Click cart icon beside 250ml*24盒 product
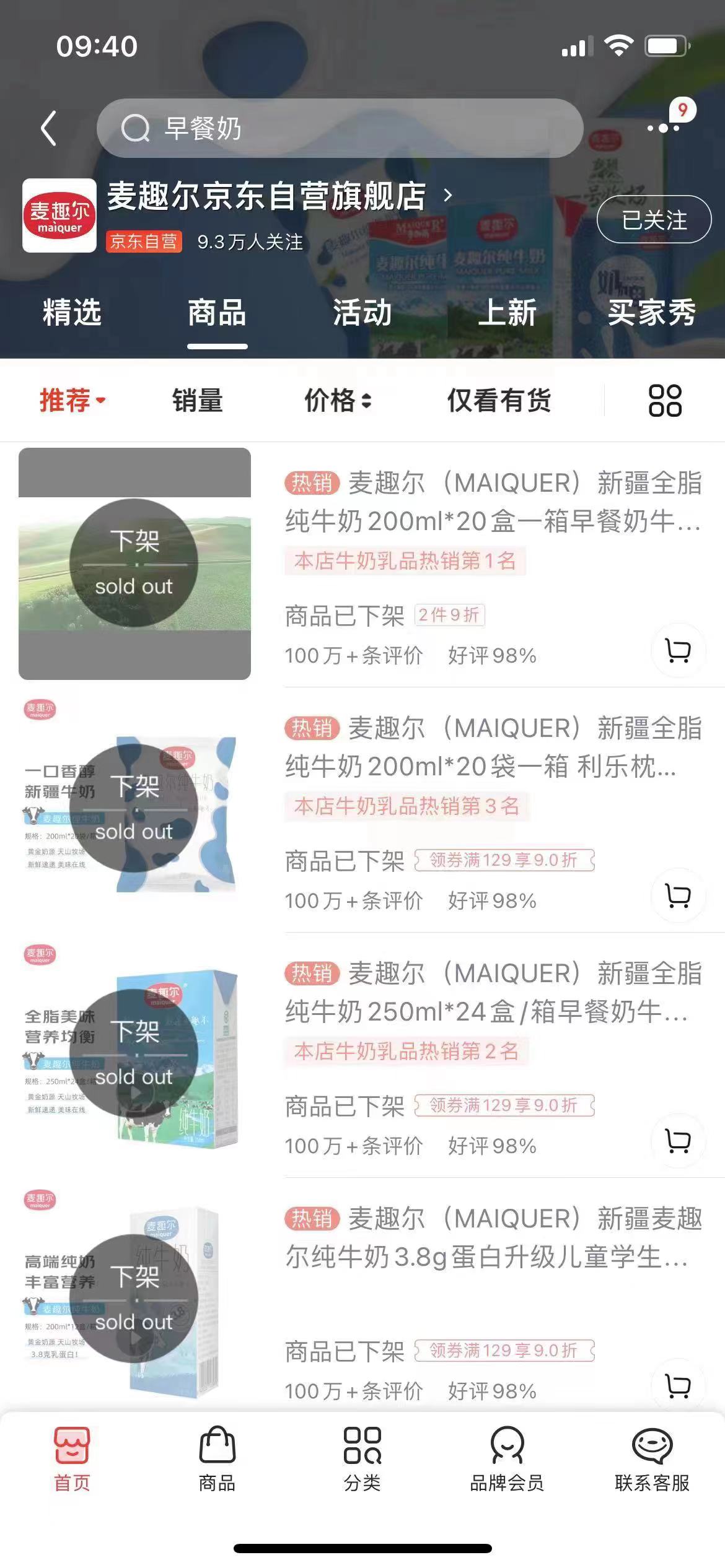 pyautogui.click(x=679, y=1139)
